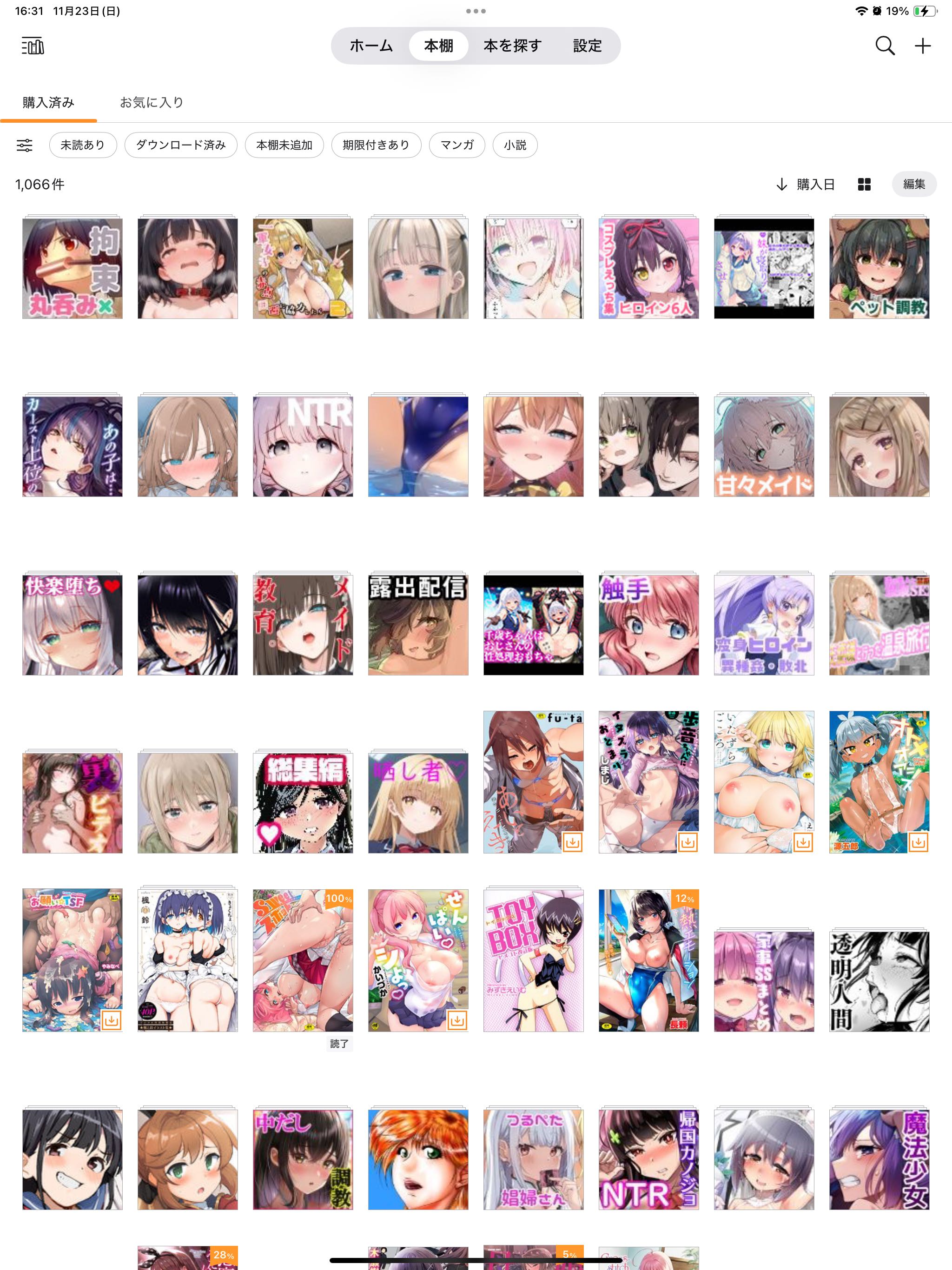Viewport: 952px width, 1270px height.
Task: Filter by 小説 chip
Action: (x=515, y=145)
